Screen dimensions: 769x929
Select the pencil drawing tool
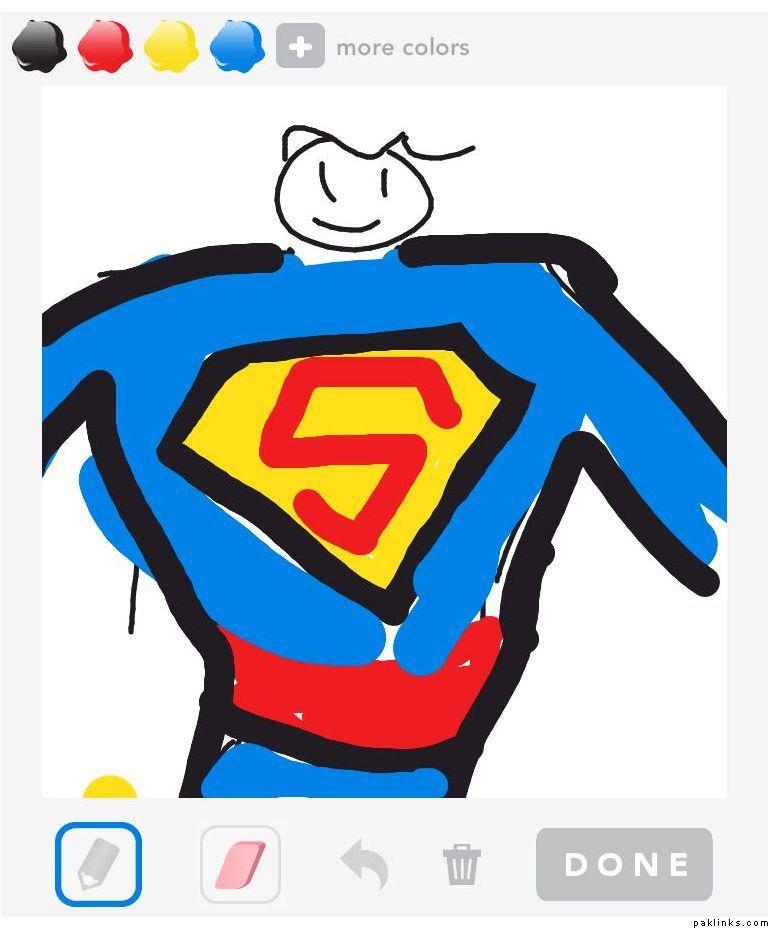(x=98, y=864)
